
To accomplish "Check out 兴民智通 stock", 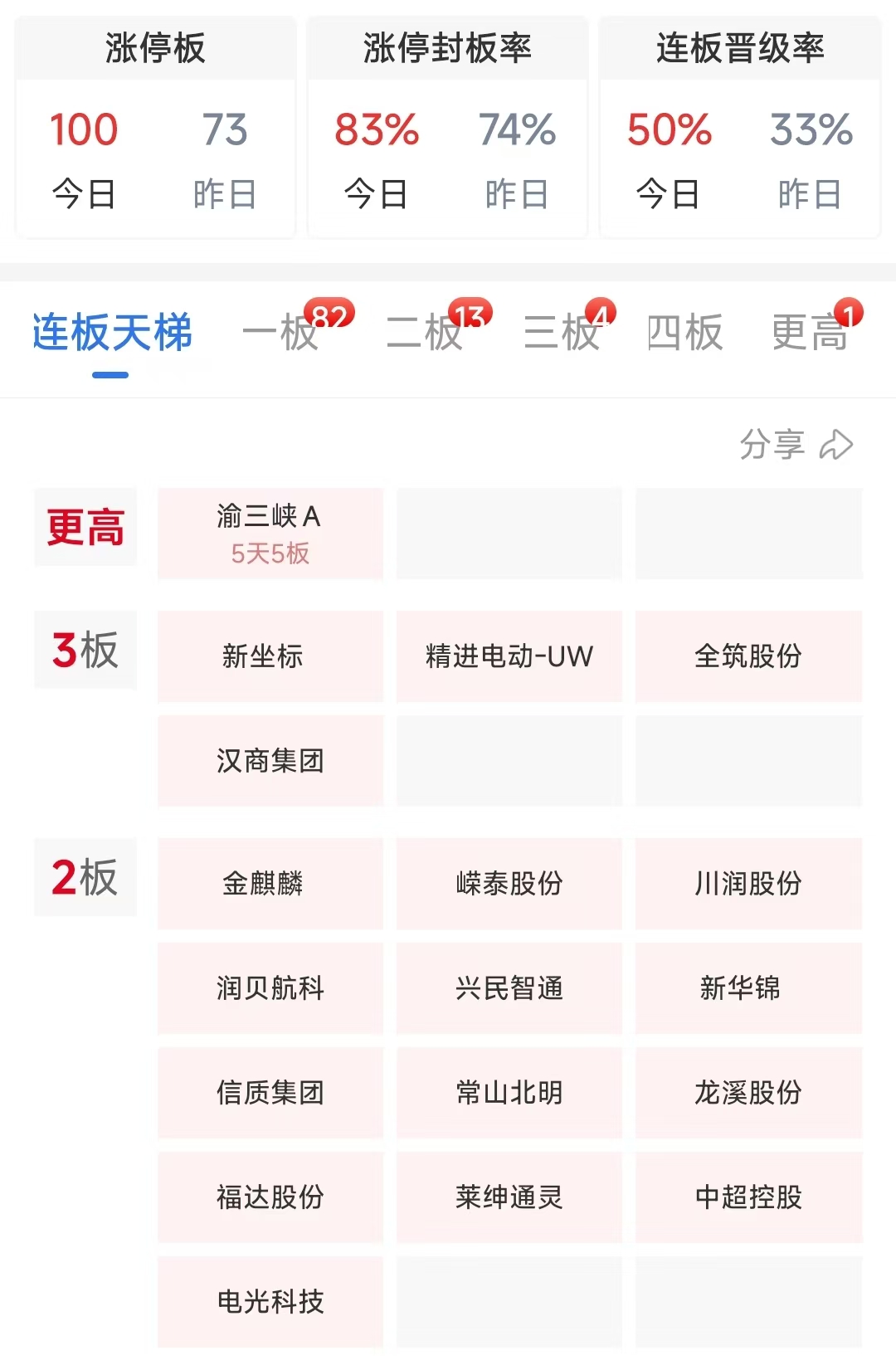I will tap(509, 988).
